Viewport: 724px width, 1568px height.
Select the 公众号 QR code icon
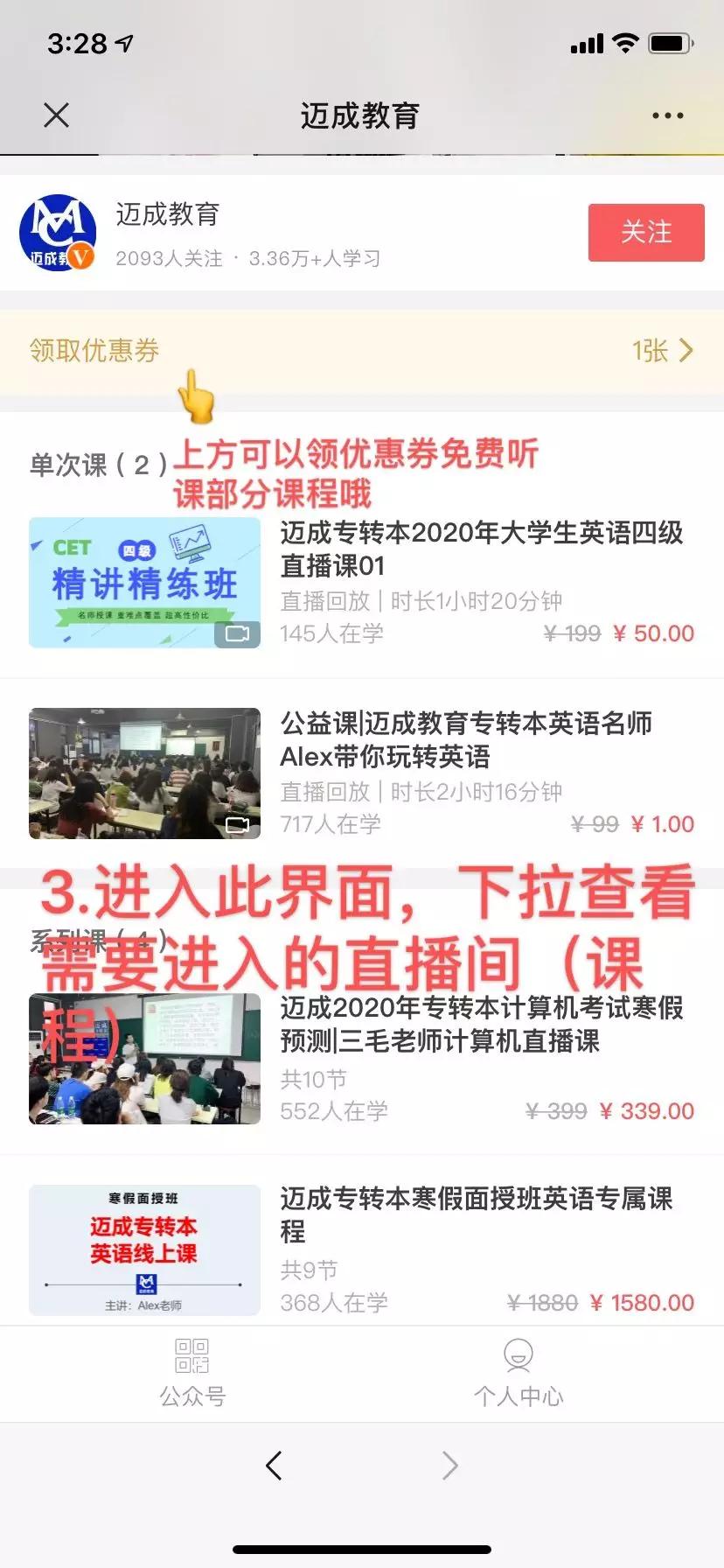click(x=192, y=1357)
